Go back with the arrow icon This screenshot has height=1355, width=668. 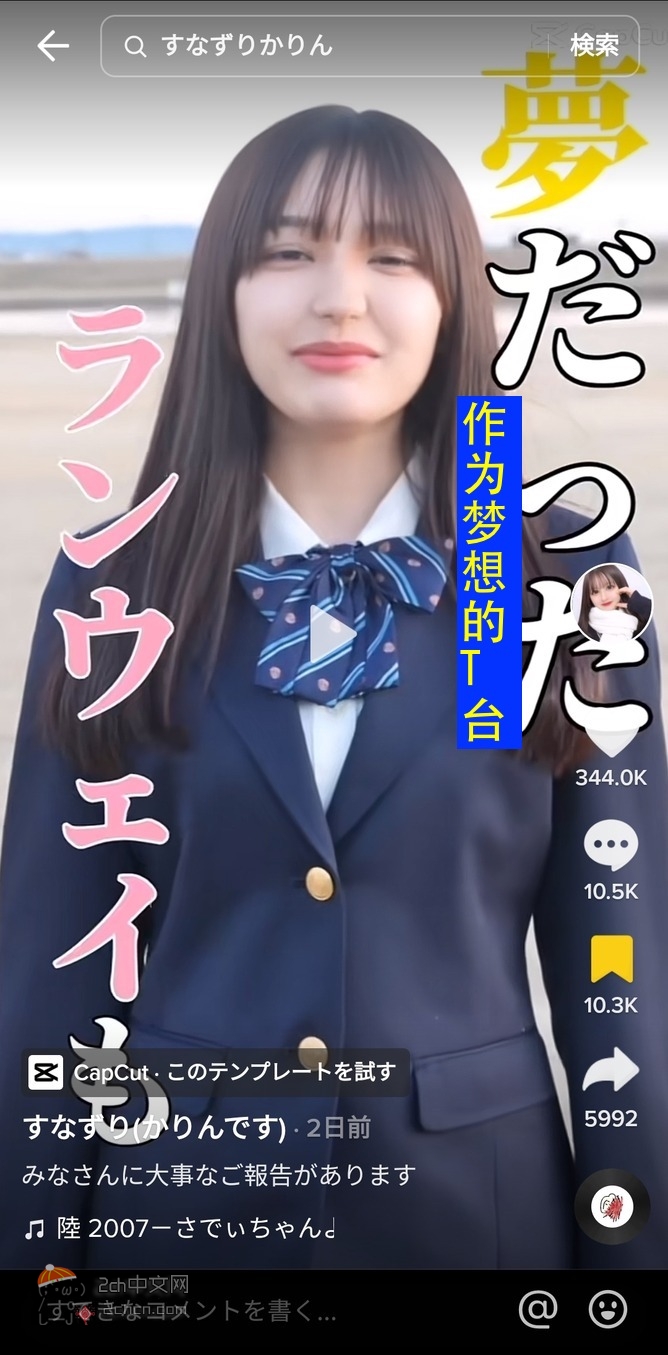click(x=52, y=46)
